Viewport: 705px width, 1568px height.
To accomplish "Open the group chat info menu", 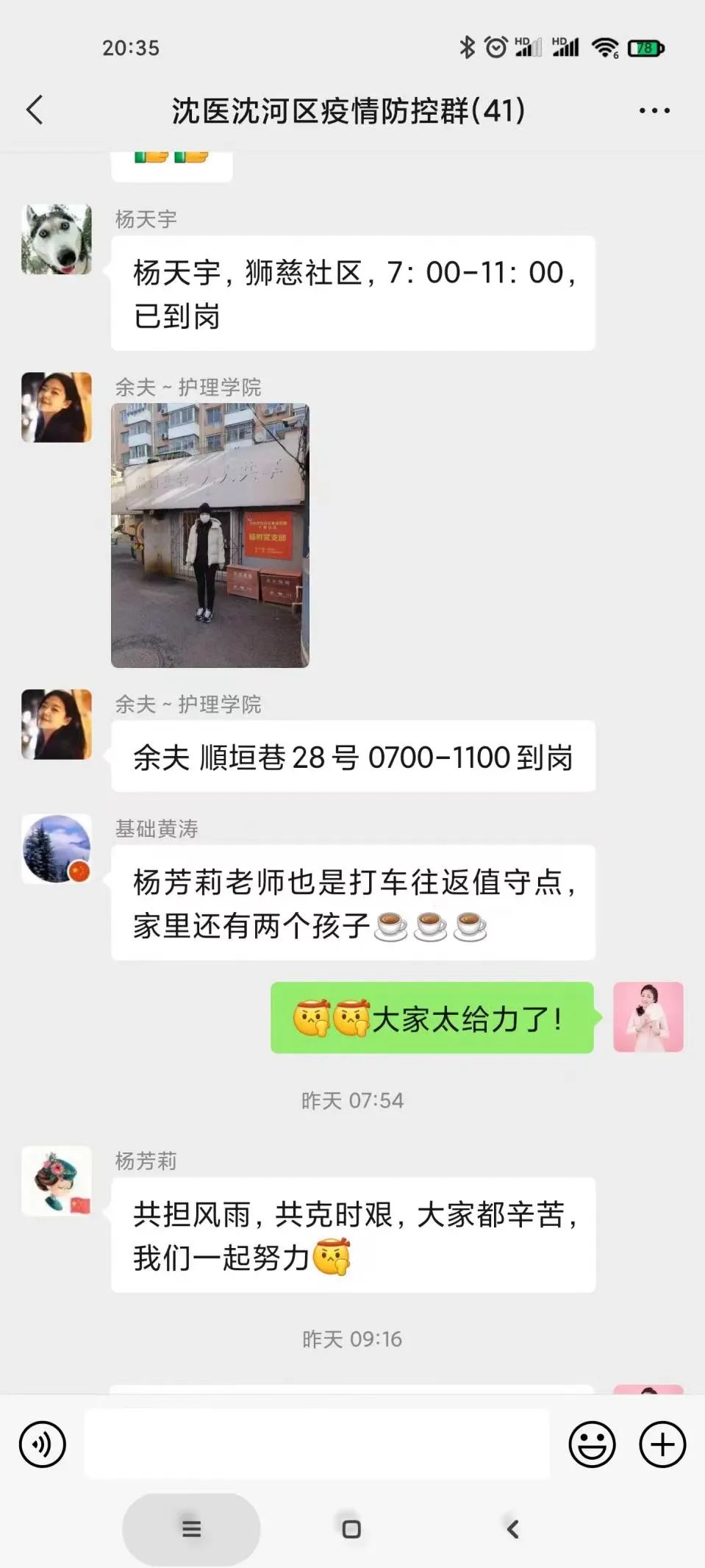I will tap(654, 110).
